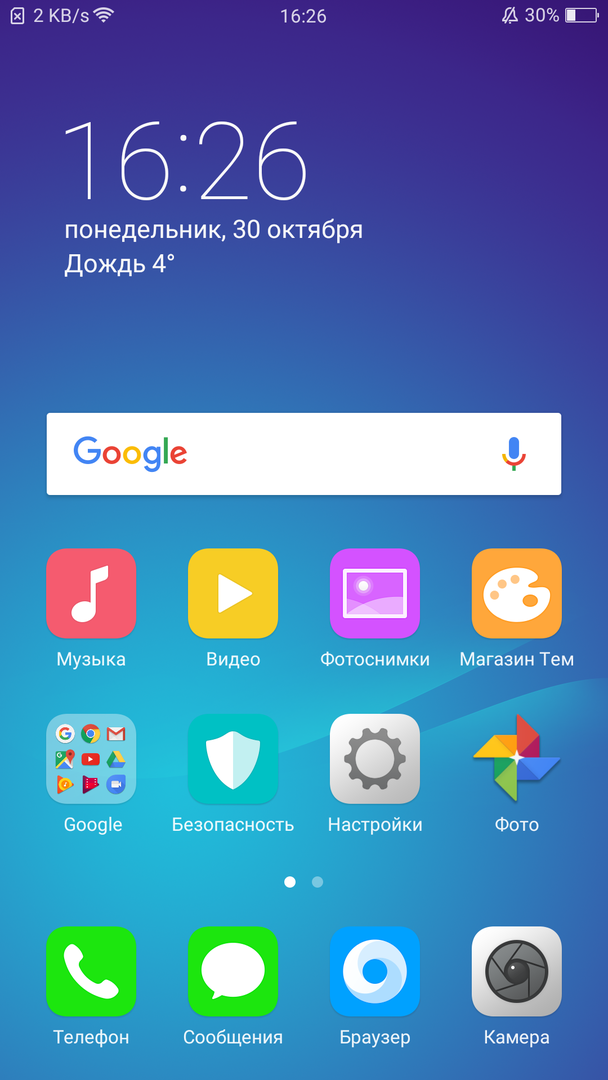Open Магазин Тем theme store
This screenshot has height=1080, width=608.
[517, 593]
